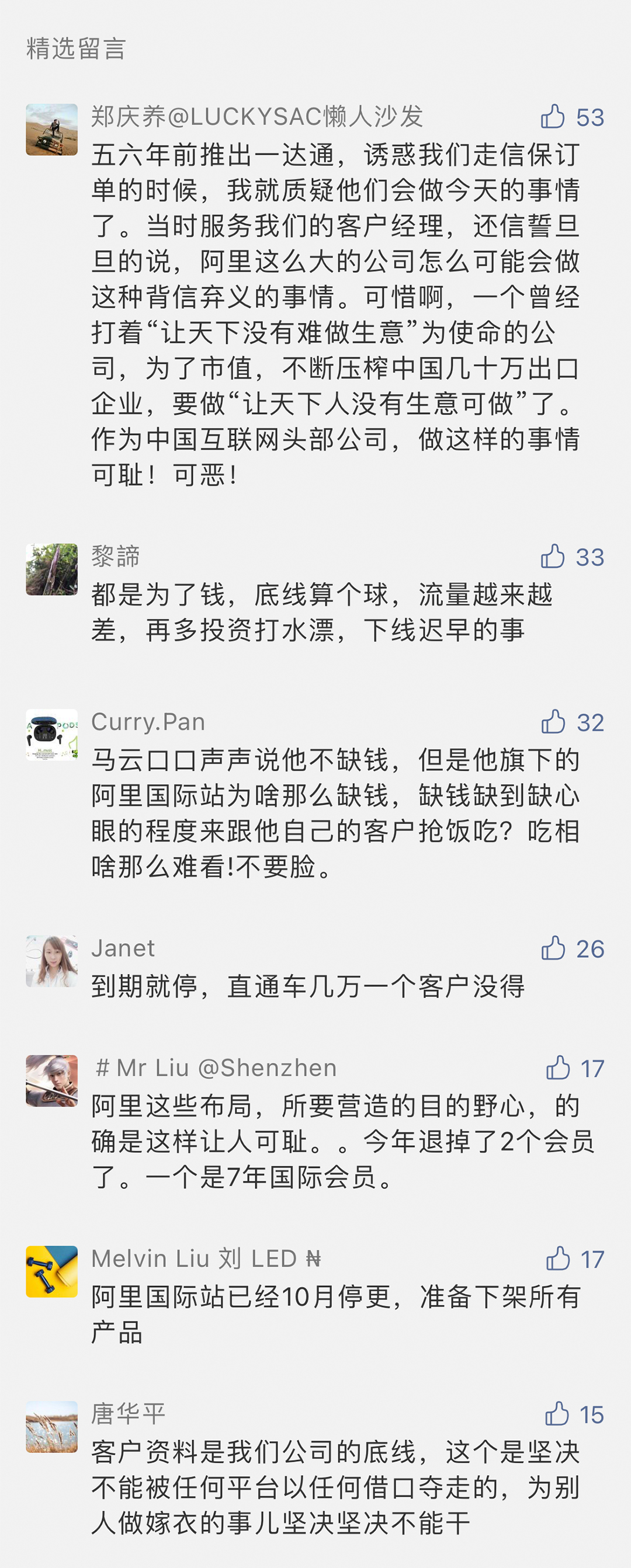631x1568 pixels.
Task: Like 黎諦's comment
Action: [553, 557]
